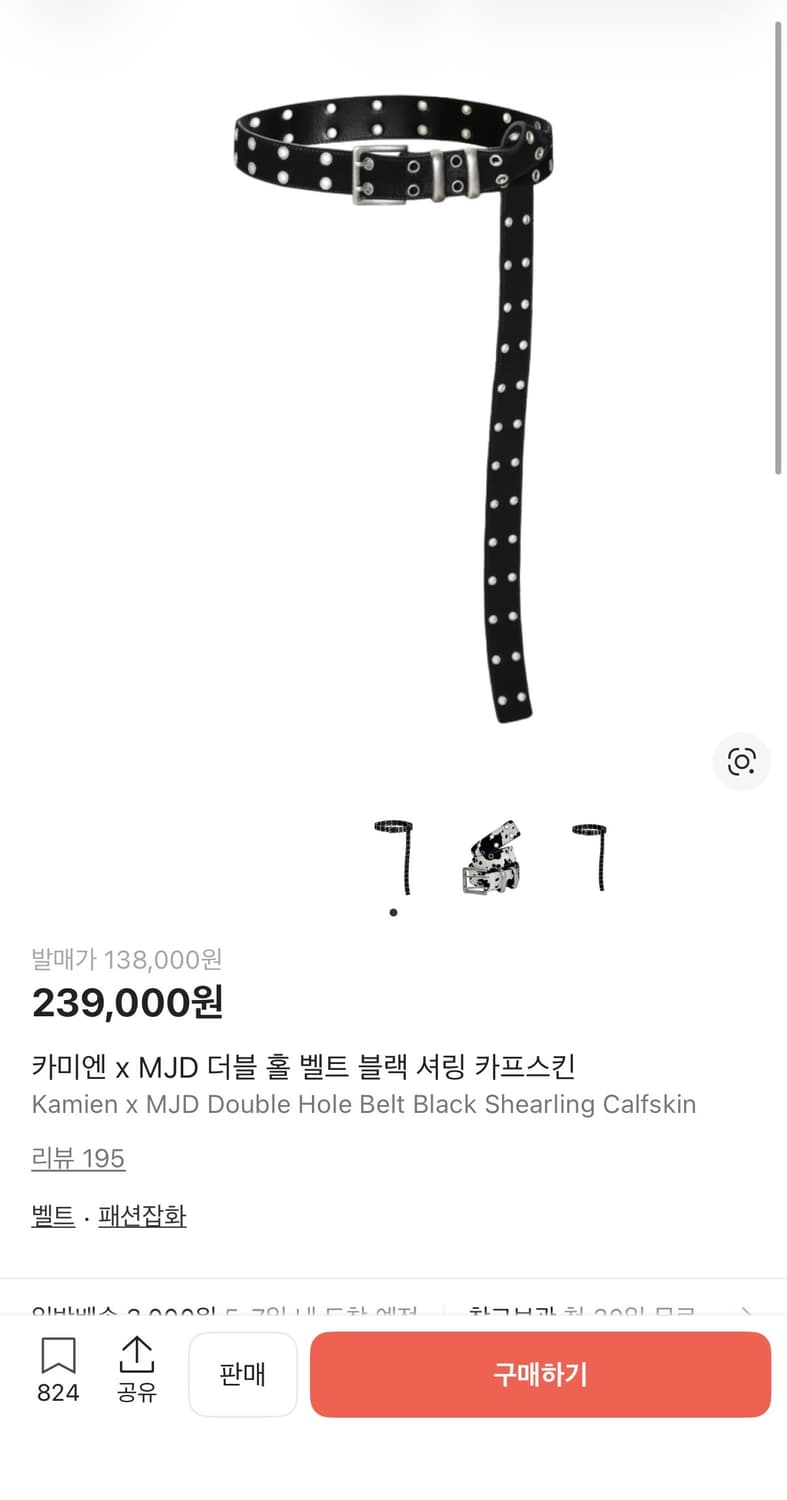Bookmark the product showing 824 saves
This screenshot has height=1500, width=787.
[x=59, y=1373]
